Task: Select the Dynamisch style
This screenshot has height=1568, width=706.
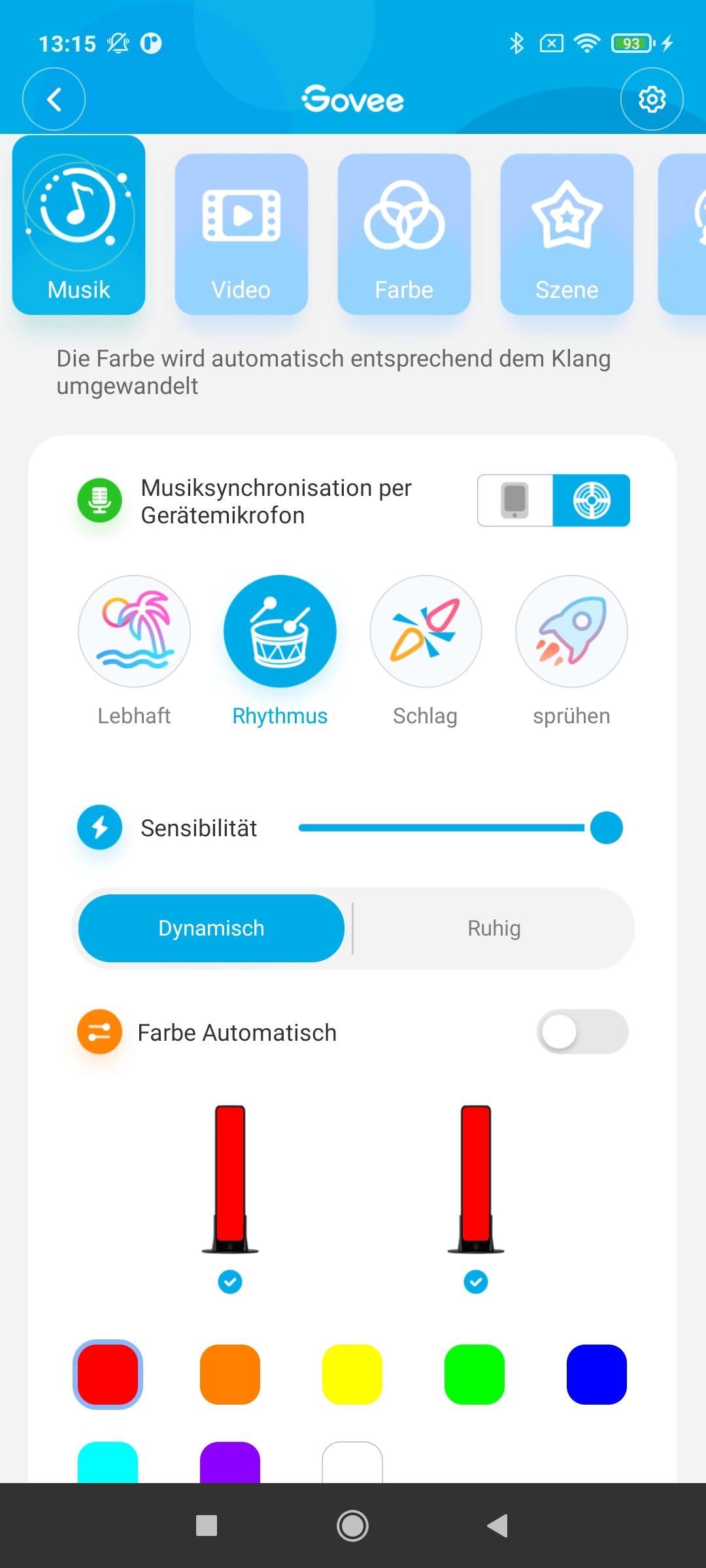Action: tap(211, 928)
